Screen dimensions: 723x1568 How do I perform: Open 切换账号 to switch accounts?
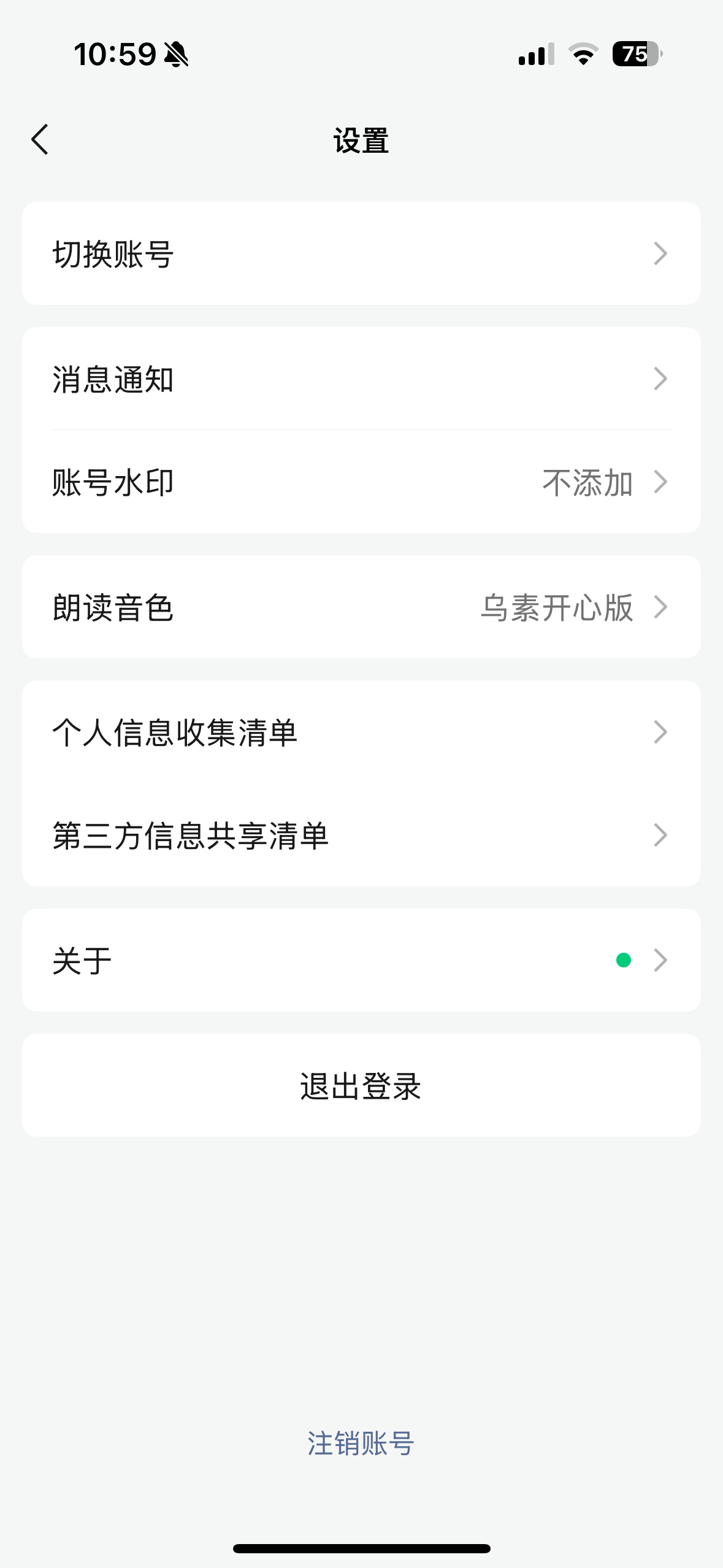361,253
